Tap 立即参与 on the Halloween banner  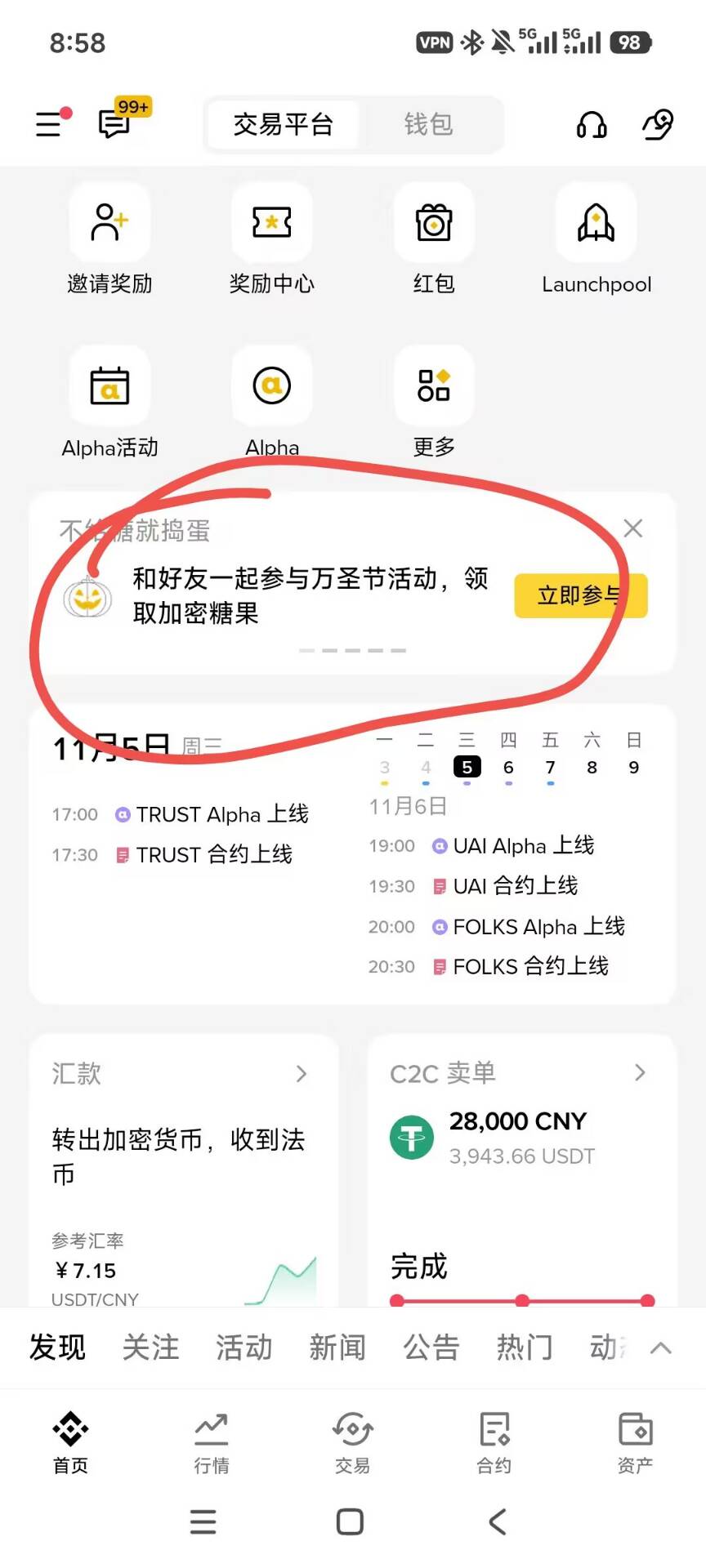(x=580, y=595)
